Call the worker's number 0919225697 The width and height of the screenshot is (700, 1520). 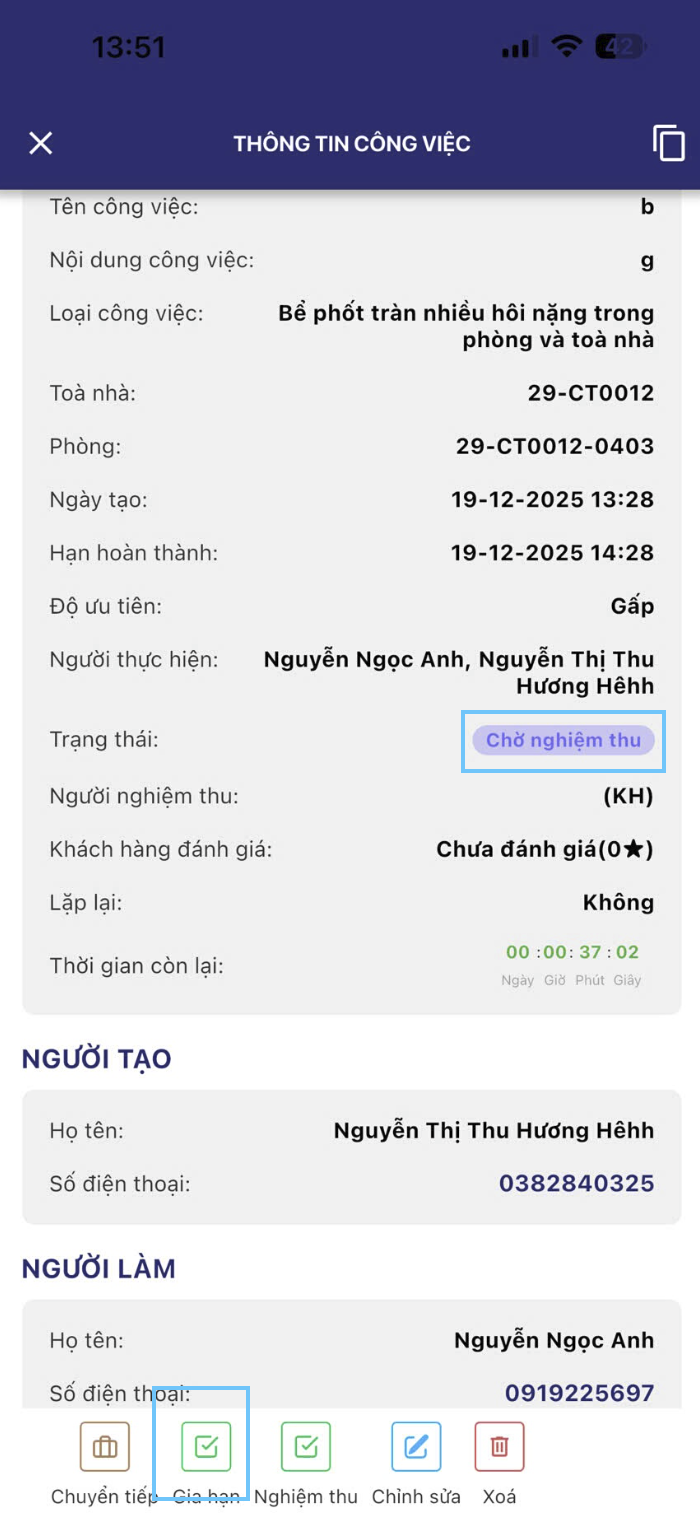(579, 1393)
